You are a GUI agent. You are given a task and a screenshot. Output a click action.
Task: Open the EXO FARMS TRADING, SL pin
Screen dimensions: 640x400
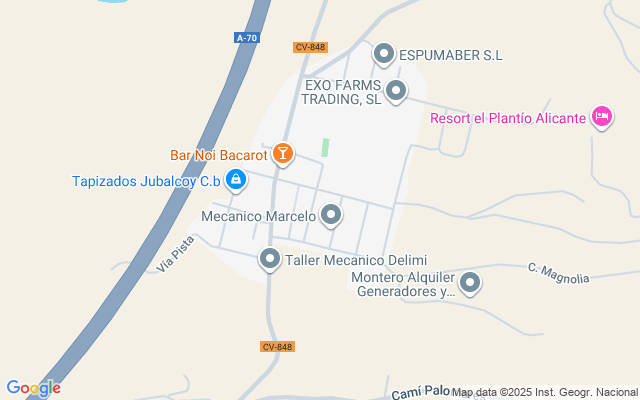point(396,92)
